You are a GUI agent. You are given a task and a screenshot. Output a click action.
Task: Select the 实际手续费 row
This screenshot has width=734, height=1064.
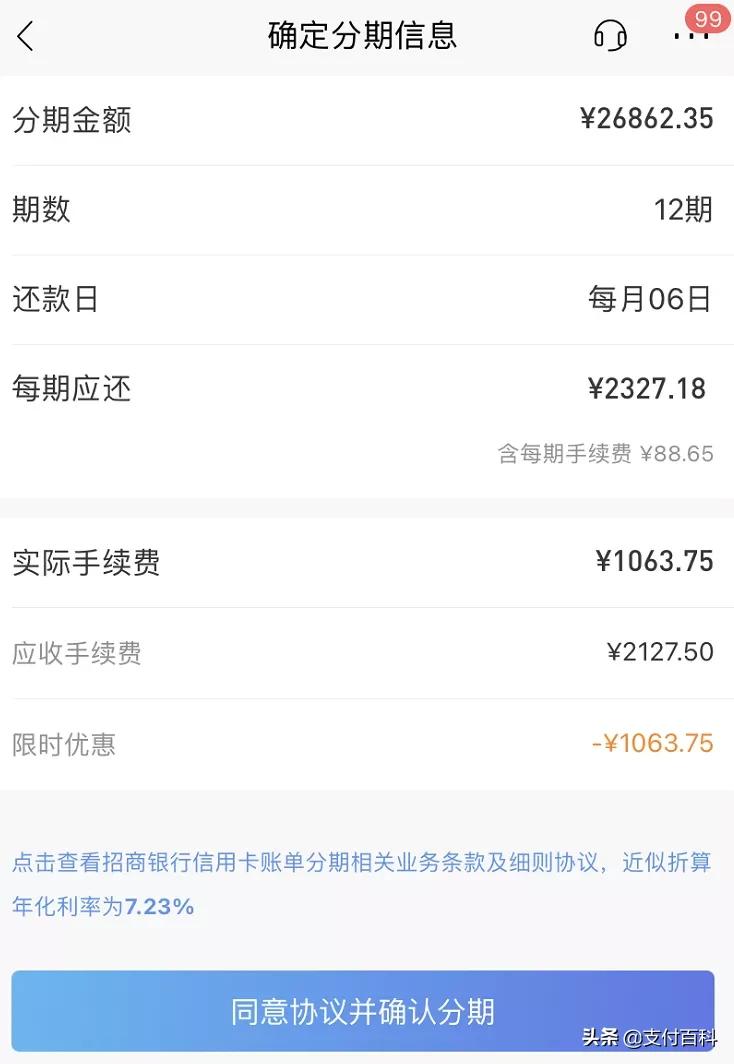pyautogui.click(x=367, y=563)
